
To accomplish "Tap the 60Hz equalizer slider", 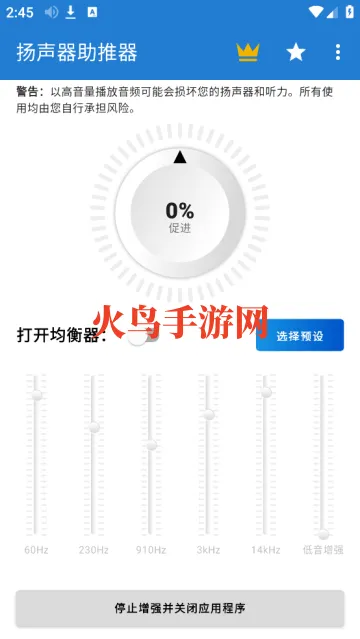I will tap(37, 454).
